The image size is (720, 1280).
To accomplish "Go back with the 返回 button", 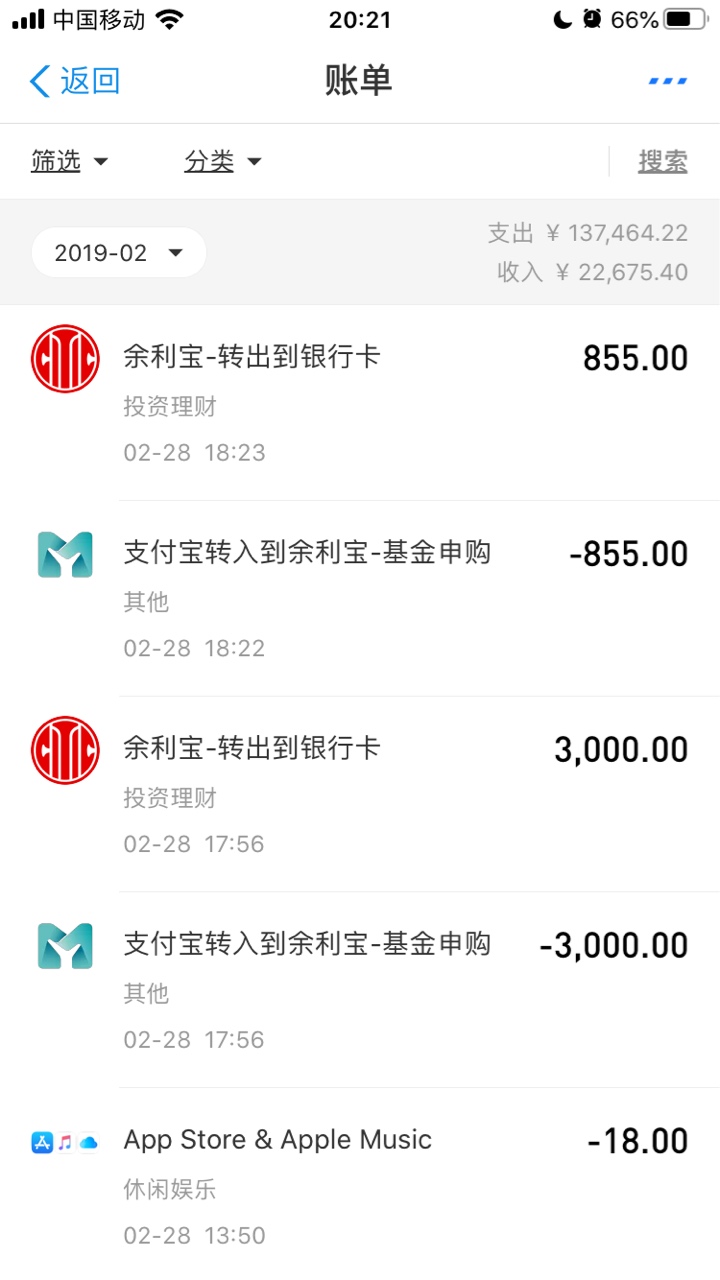I will click(x=75, y=81).
